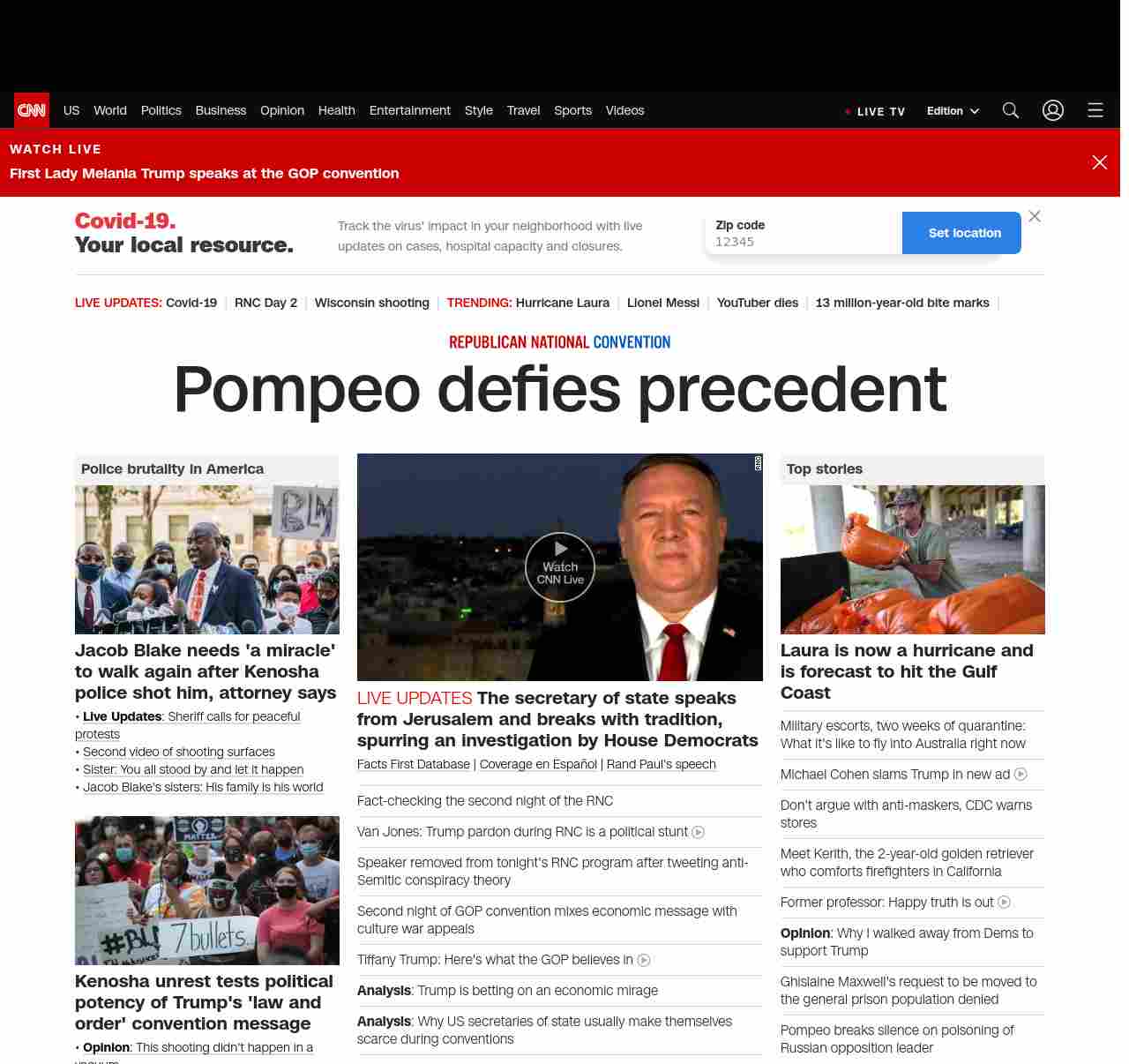This screenshot has height=1064, width=1129.
Task: Open Rand Paul's speech link
Action: point(661,764)
